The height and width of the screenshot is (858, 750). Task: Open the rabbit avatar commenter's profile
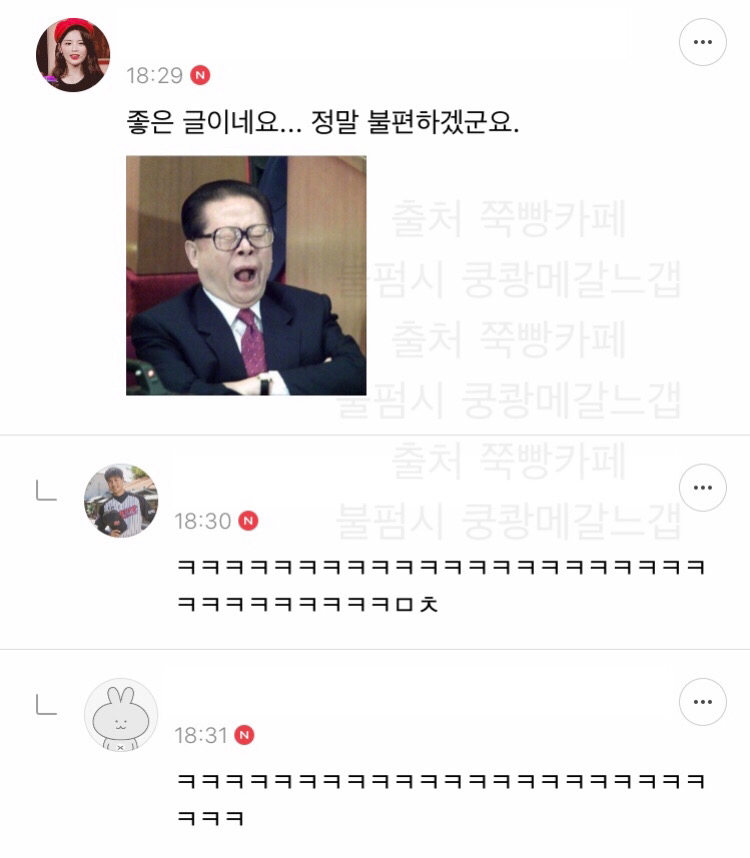coord(121,715)
